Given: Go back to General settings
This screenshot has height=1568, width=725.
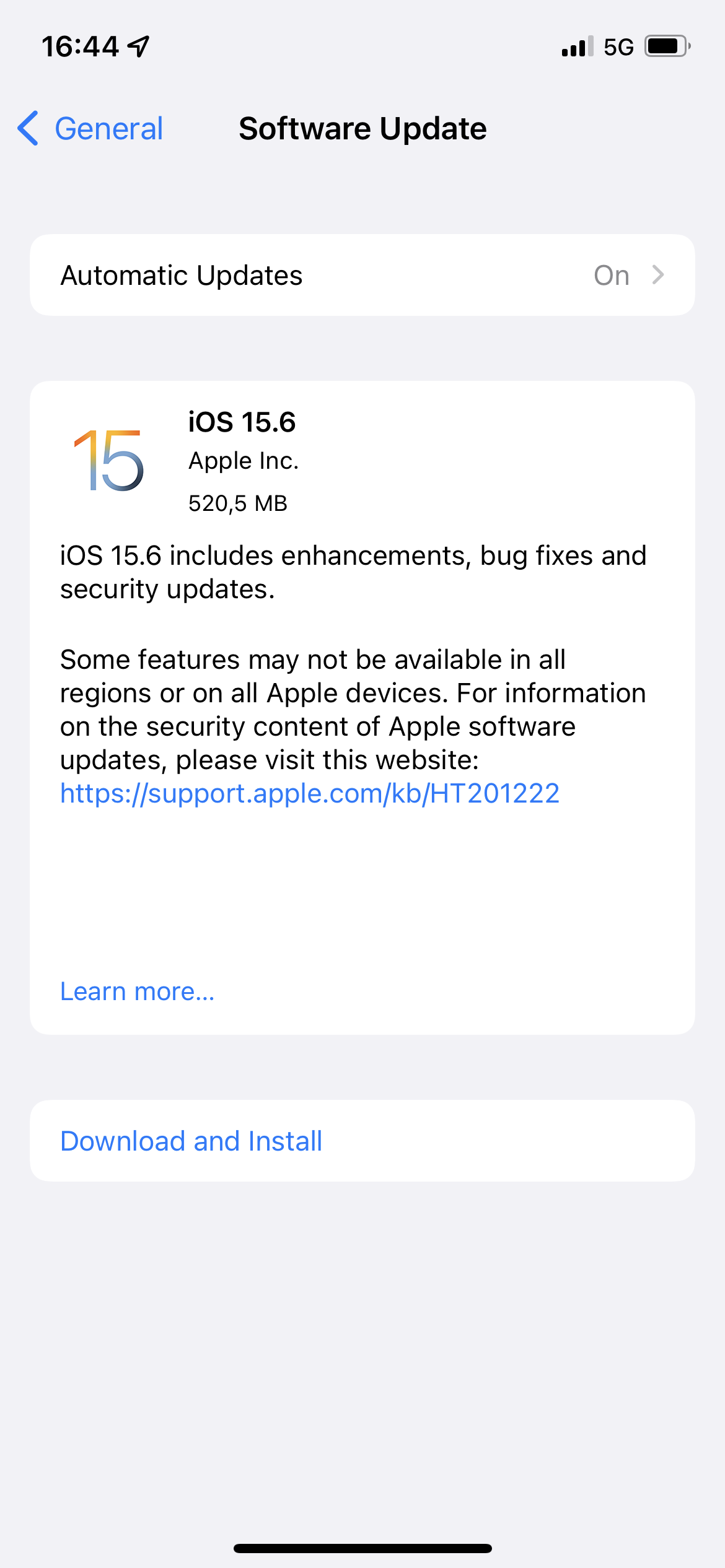Looking at the screenshot, I should [x=90, y=129].
